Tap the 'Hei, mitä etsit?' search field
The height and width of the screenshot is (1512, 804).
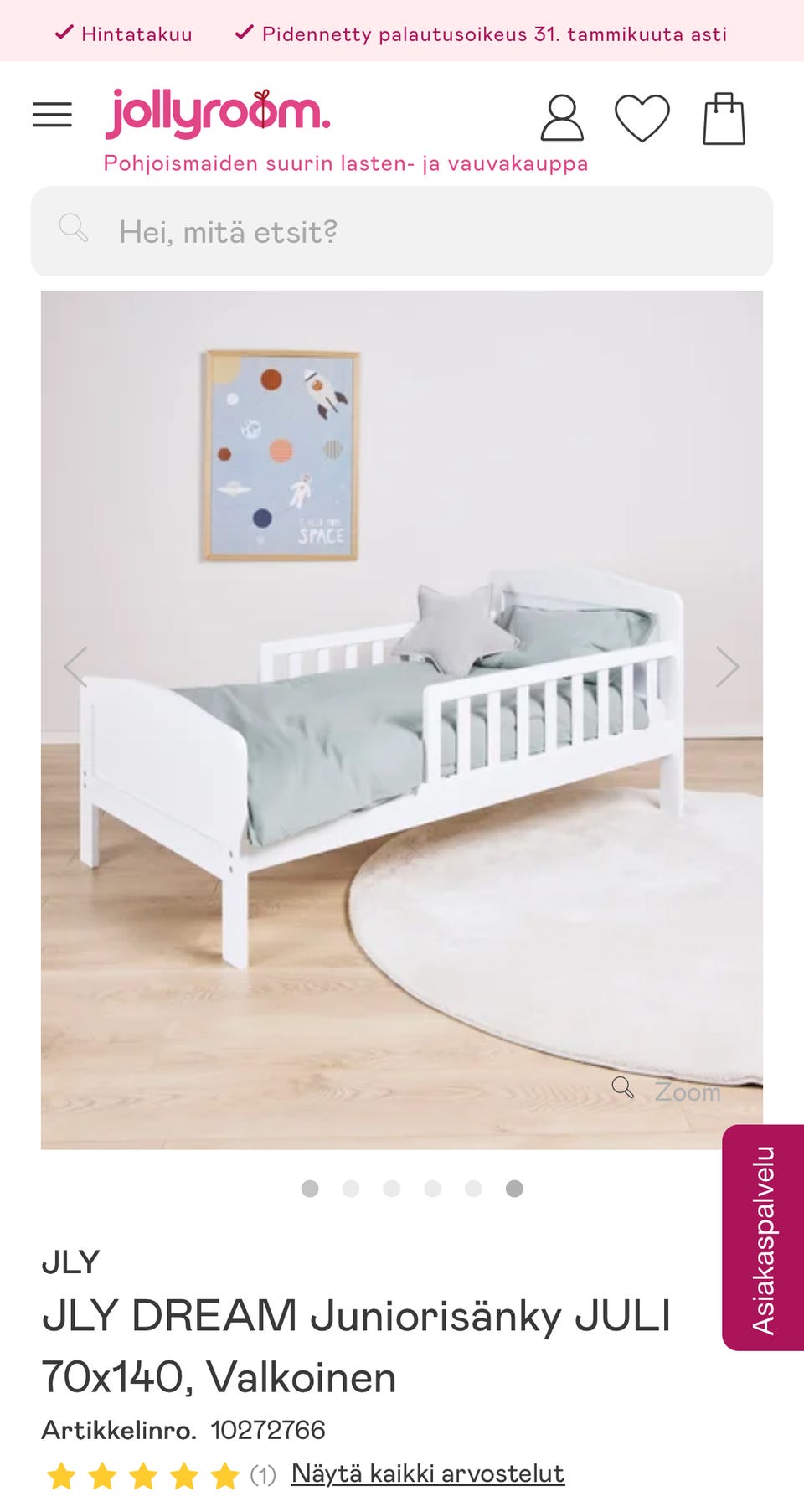click(x=402, y=232)
